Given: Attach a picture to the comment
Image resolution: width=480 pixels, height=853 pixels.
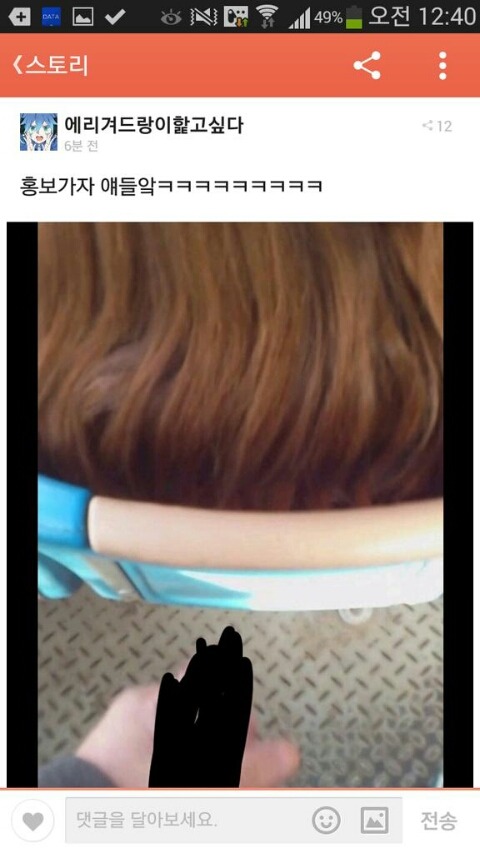Looking at the screenshot, I should [374, 820].
